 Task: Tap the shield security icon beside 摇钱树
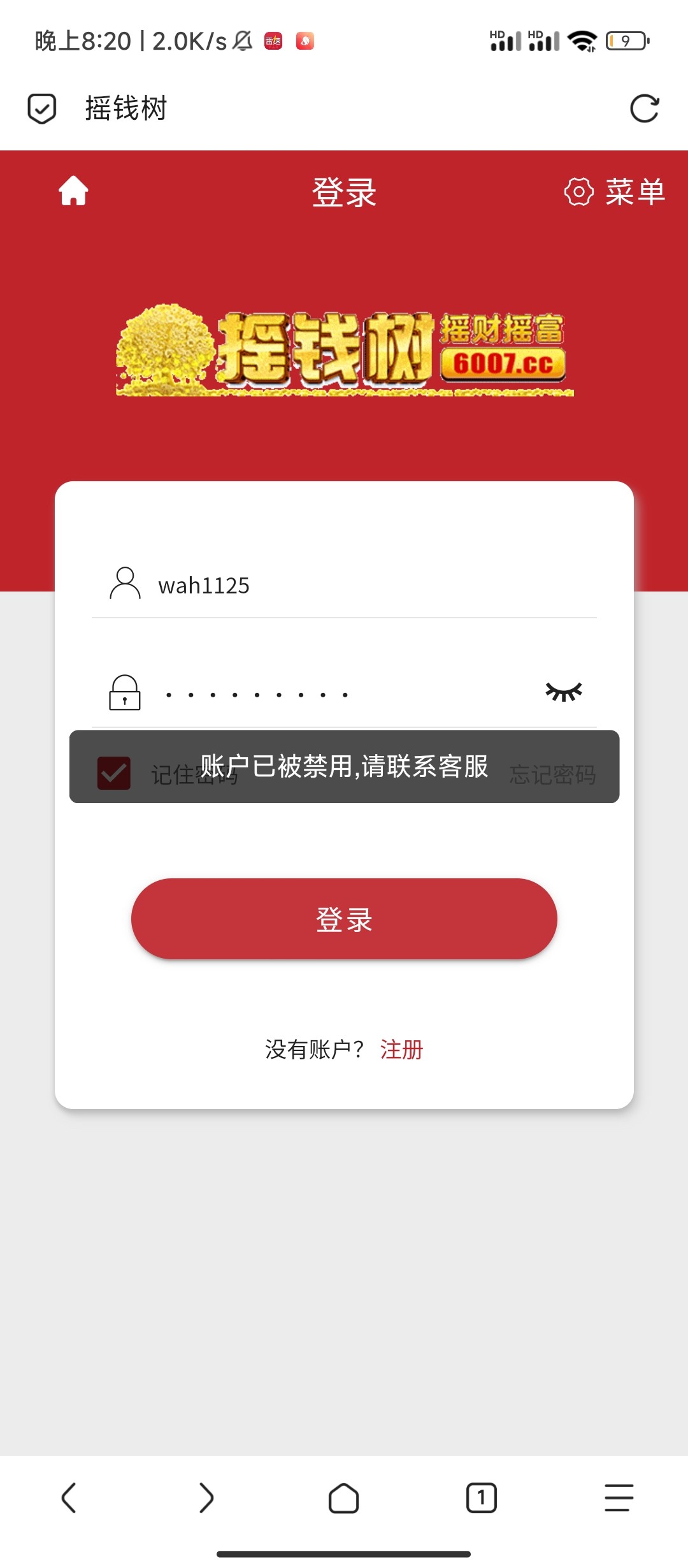(x=42, y=108)
